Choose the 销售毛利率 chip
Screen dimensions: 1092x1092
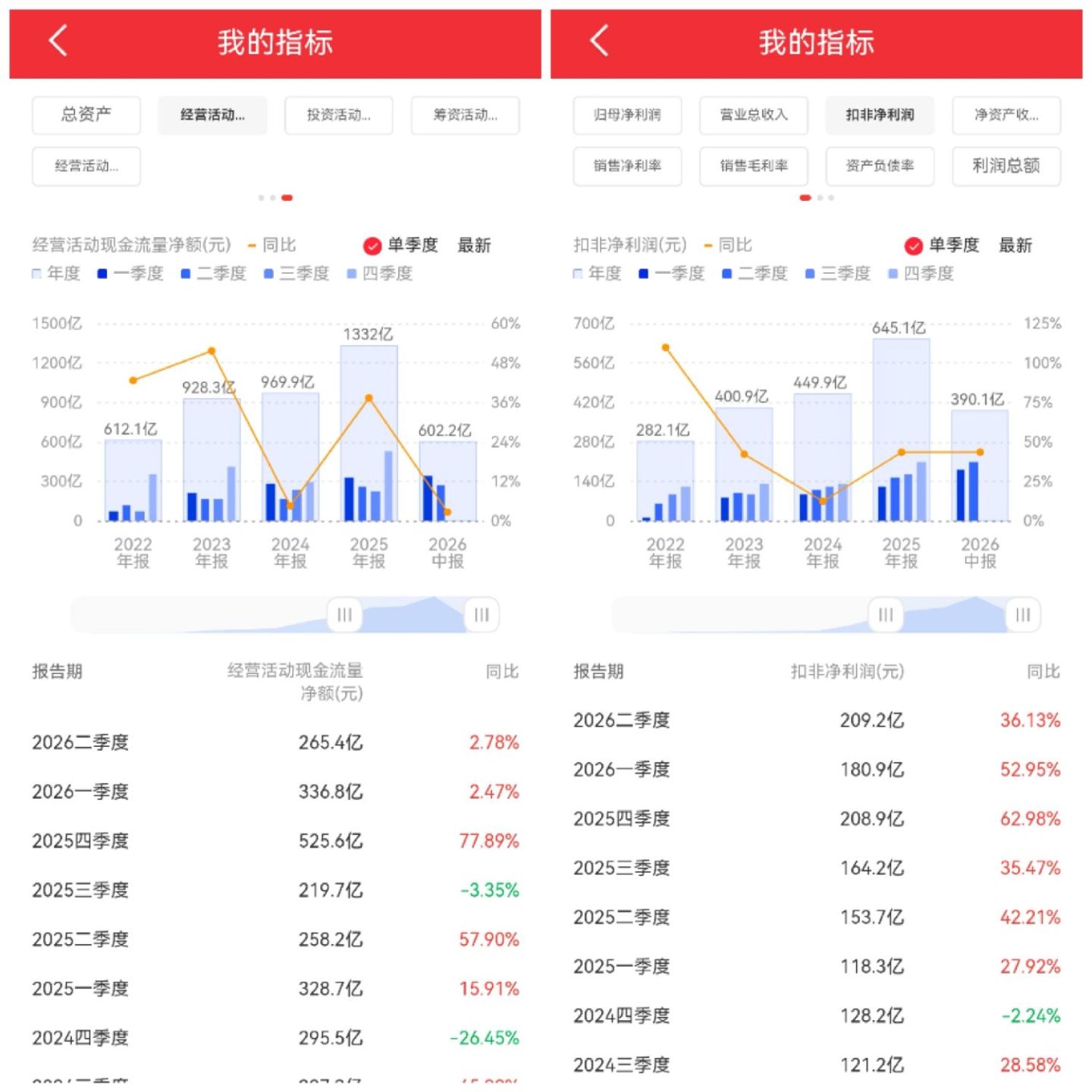[754, 166]
